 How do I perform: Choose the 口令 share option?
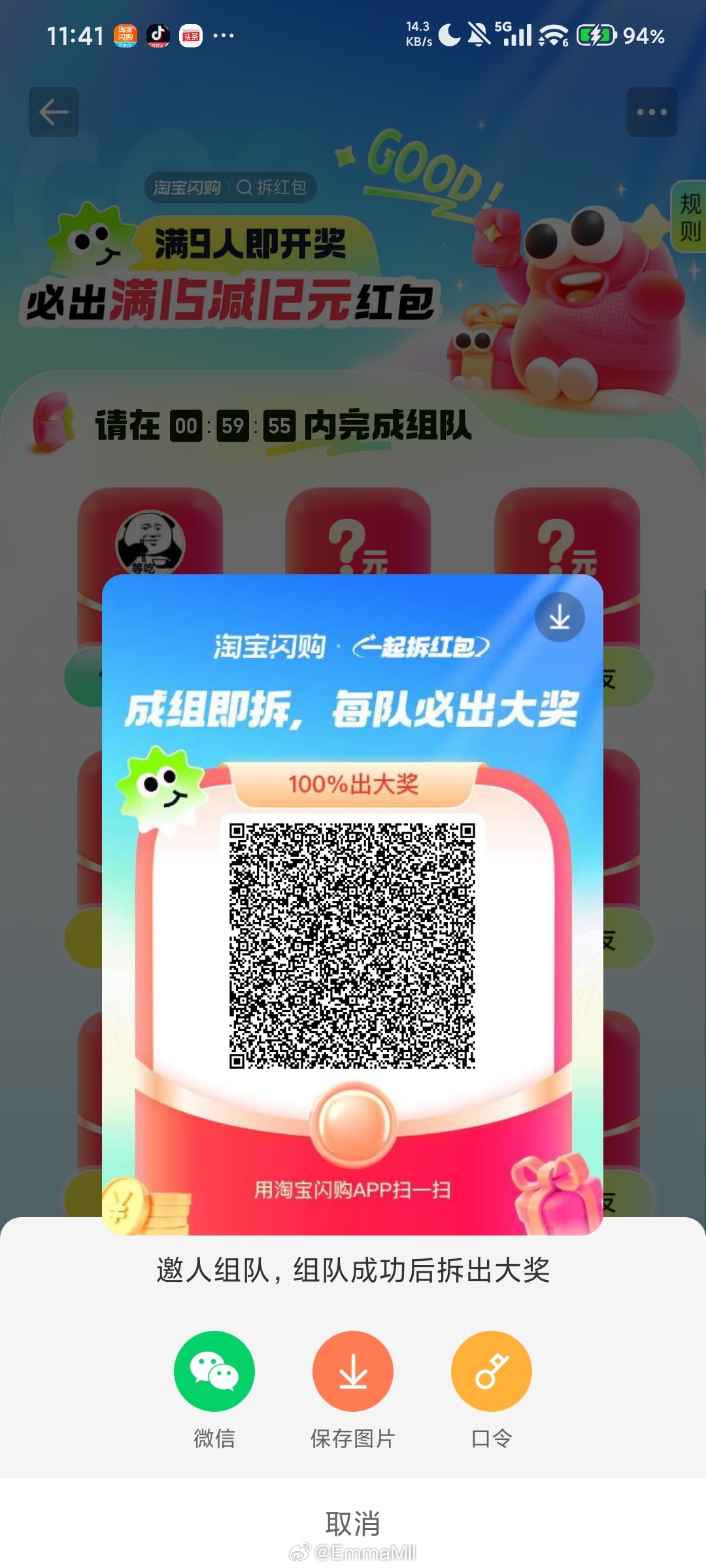(491, 1371)
